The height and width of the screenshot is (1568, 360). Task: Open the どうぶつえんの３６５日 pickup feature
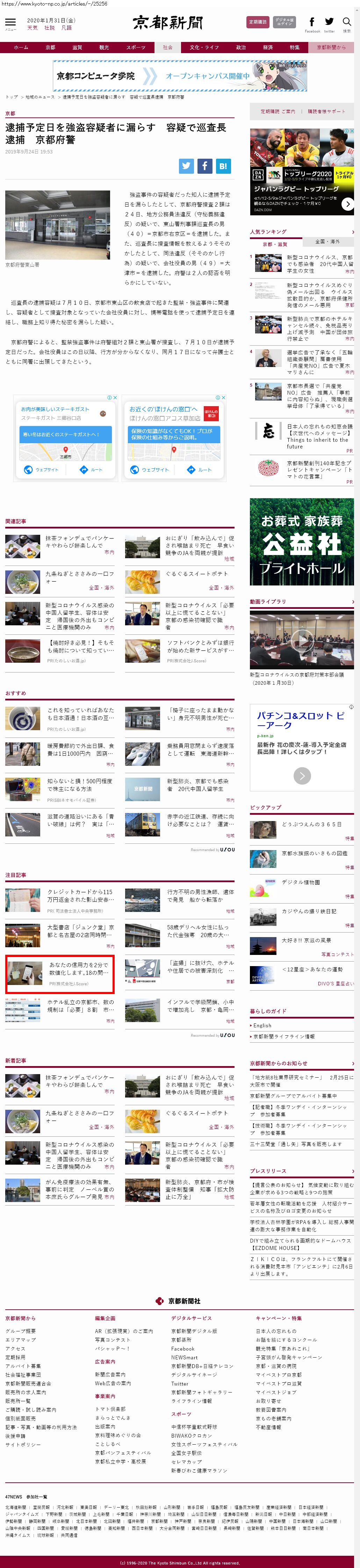click(x=311, y=824)
